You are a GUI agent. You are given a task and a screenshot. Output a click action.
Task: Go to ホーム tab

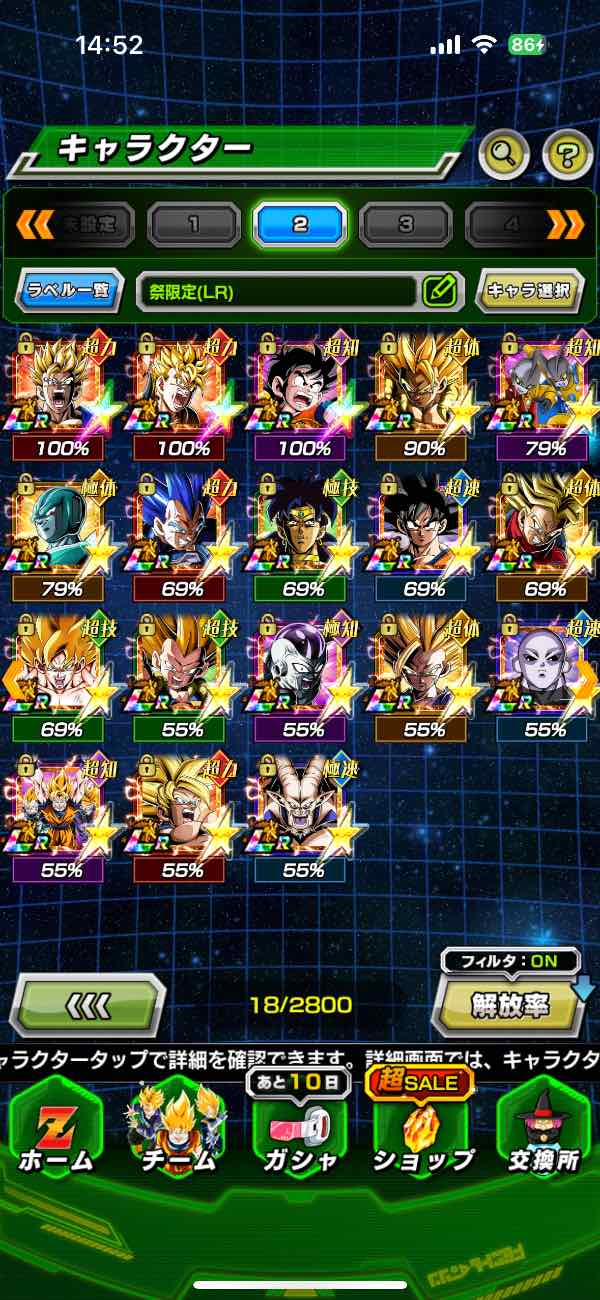pyautogui.click(x=56, y=1130)
